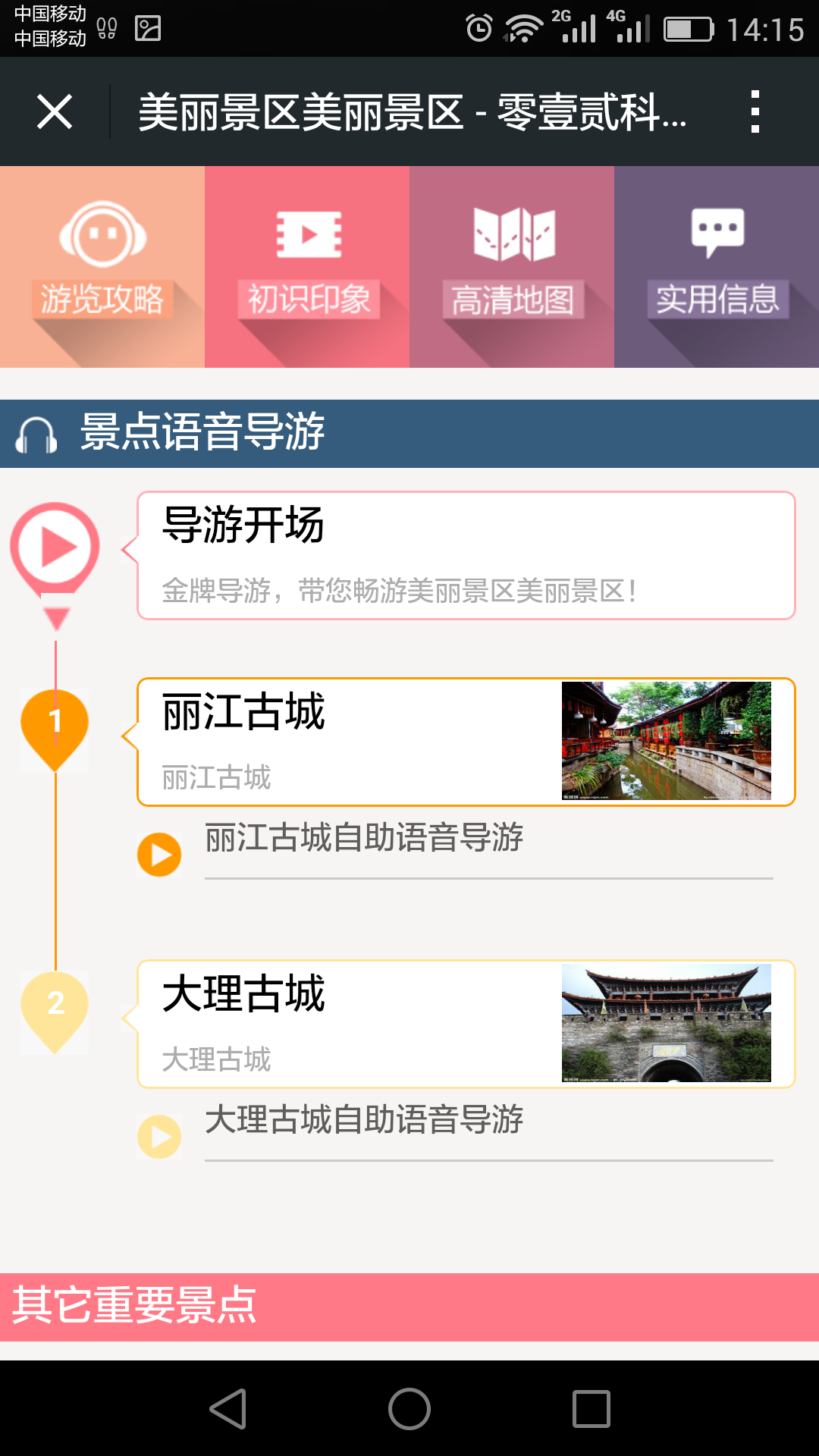The height and width of the screenshot is (1456, 819).
Task: Play the guide intro with the pink play pin
Action: click(55, 549)
